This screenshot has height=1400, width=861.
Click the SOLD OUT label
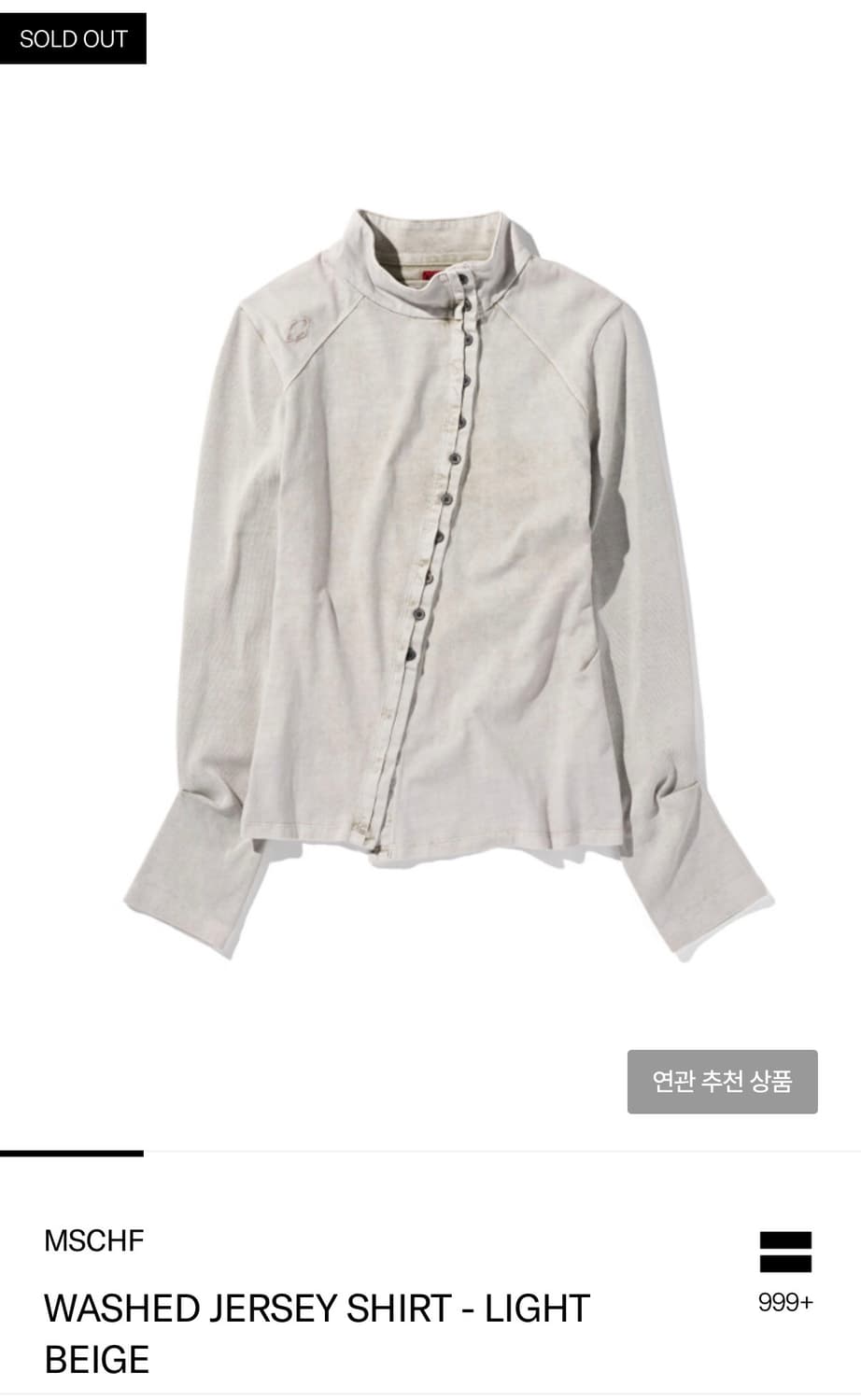pyautogui.click(x=74, y=38)
